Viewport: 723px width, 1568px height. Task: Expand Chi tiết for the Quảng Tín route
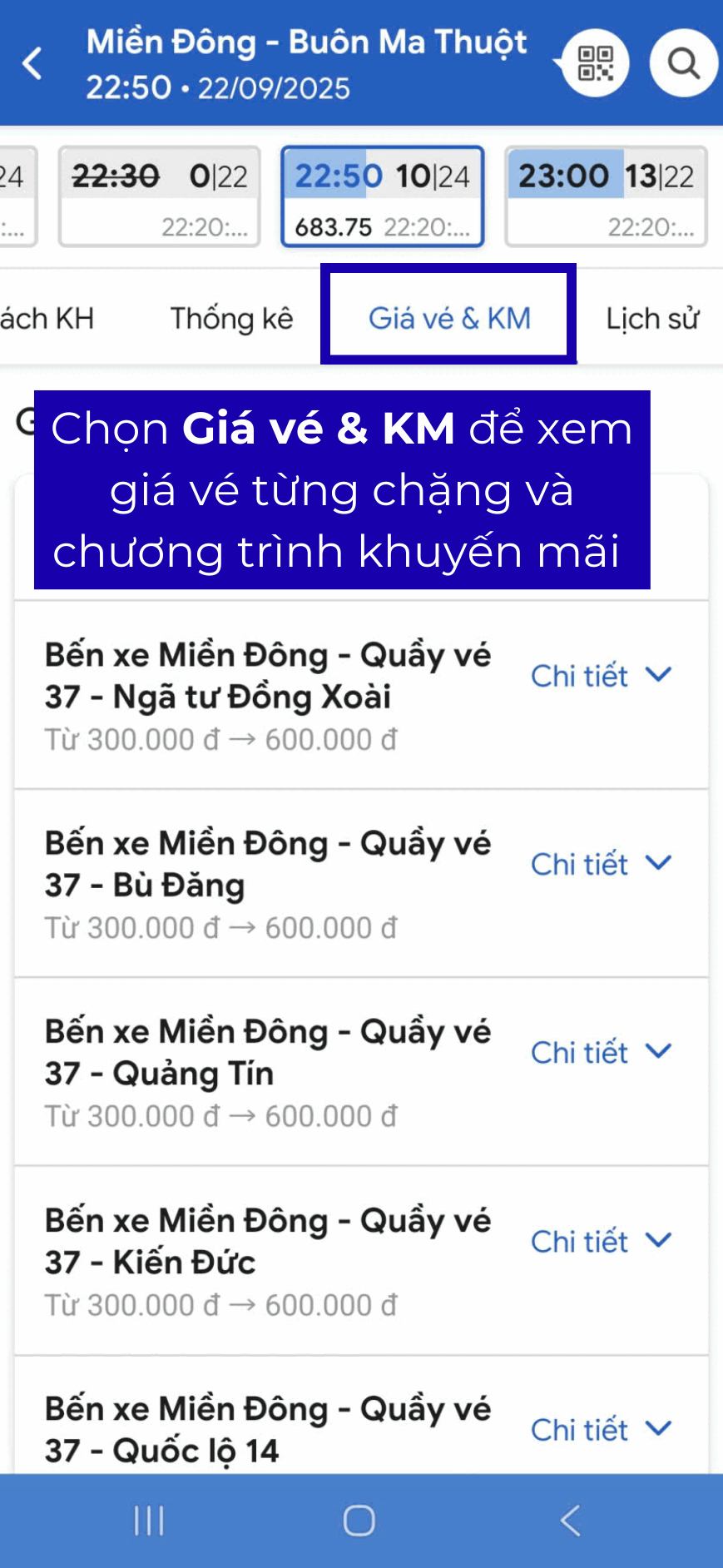click(x=600, y=1052)
